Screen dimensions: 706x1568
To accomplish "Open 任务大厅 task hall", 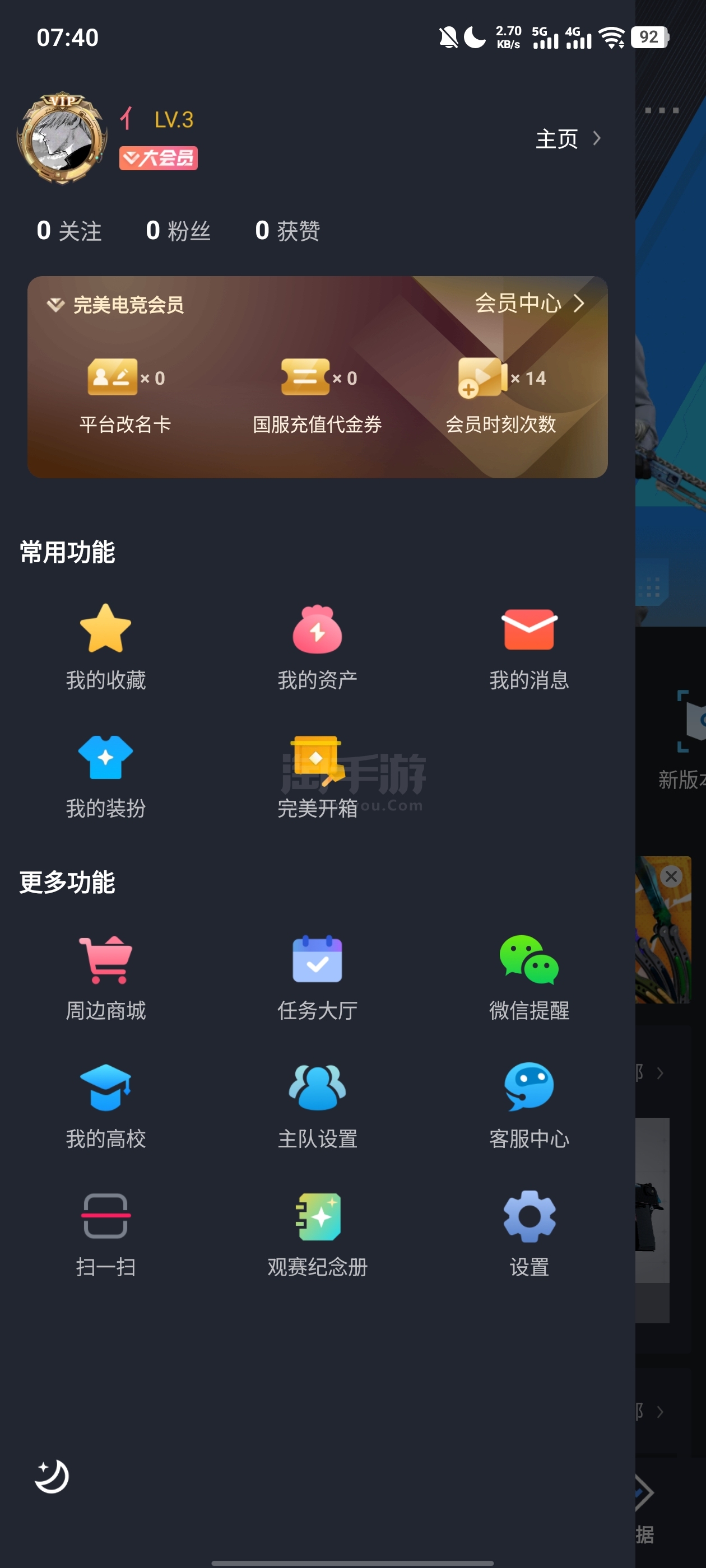I will pos(317,978).
